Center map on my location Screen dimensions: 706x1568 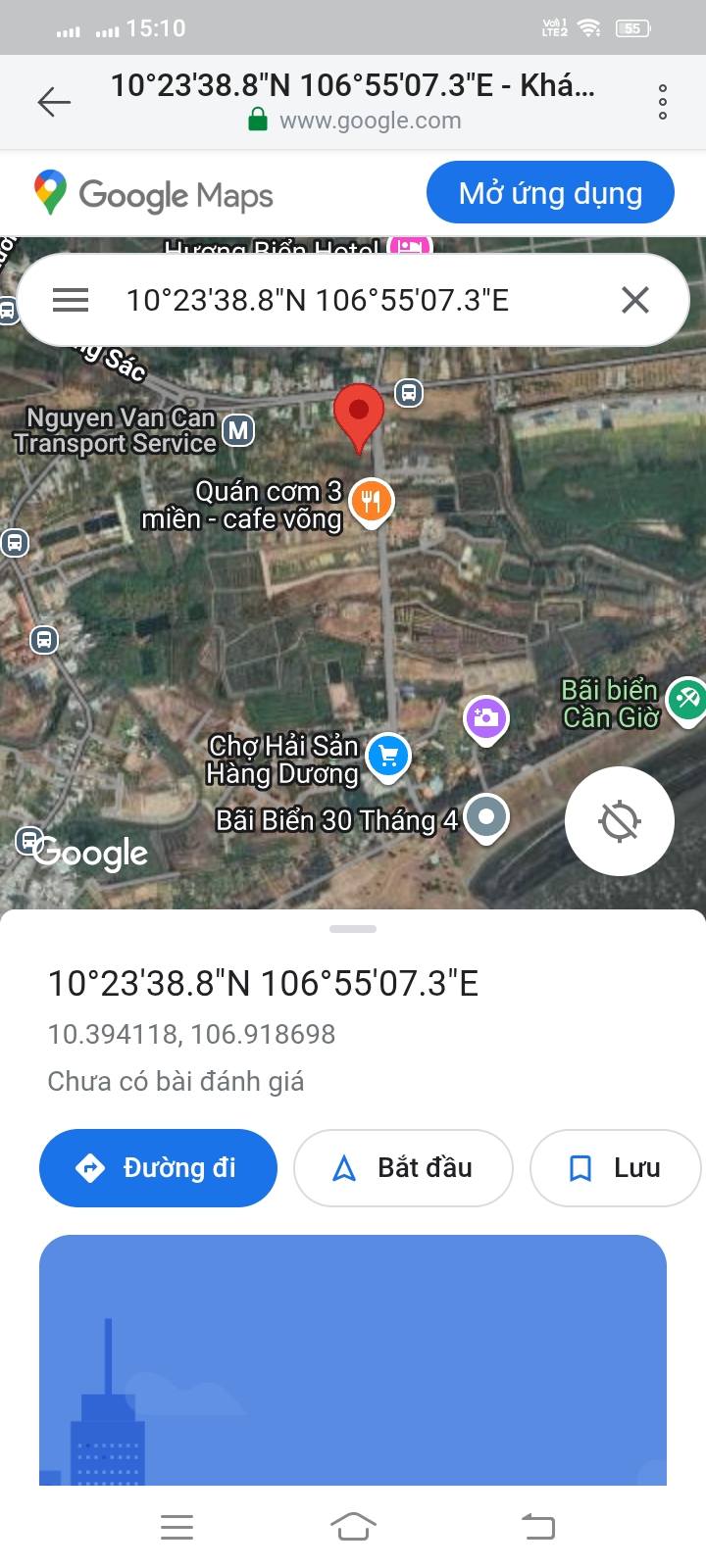click(620, 821)
